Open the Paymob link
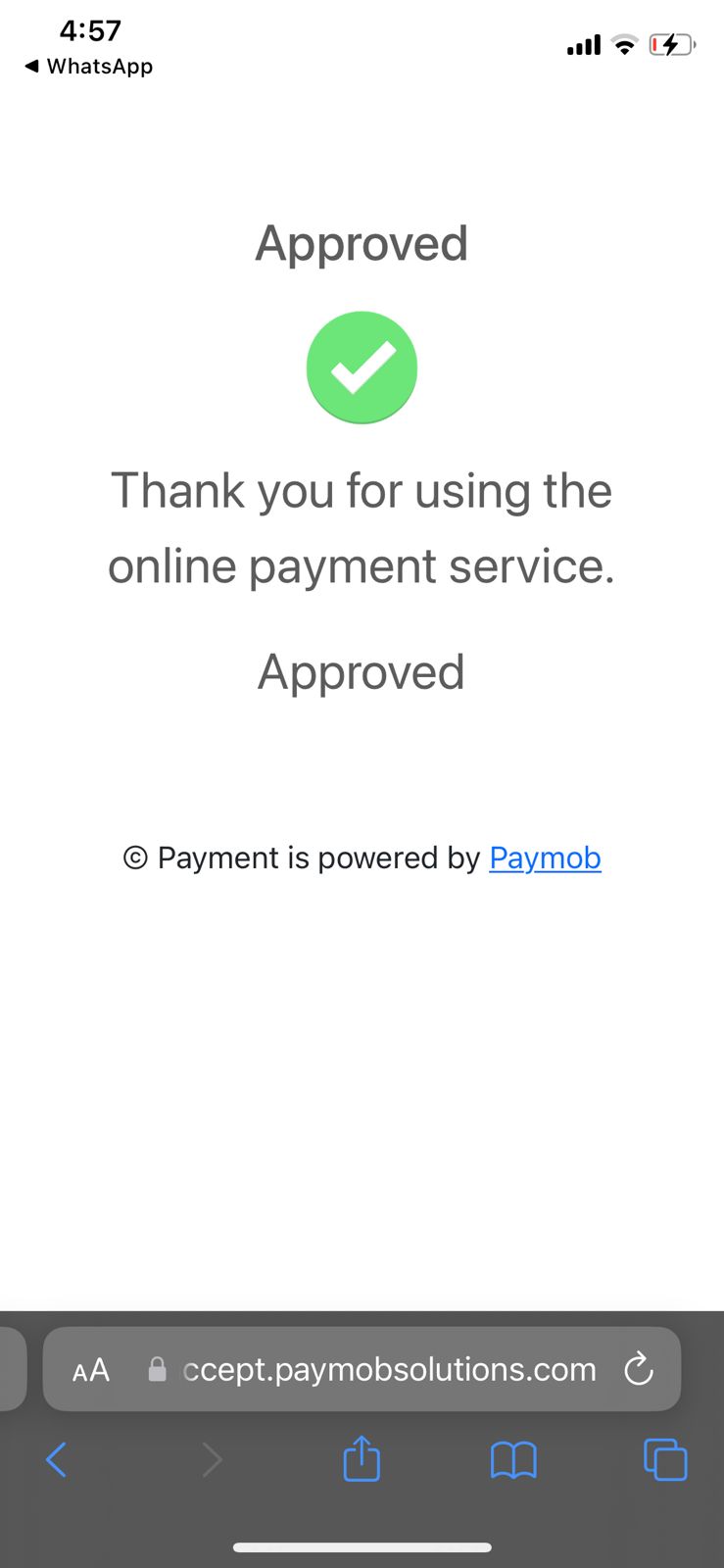This screenshot has height=1568, width=724. (x=545, y=857)
